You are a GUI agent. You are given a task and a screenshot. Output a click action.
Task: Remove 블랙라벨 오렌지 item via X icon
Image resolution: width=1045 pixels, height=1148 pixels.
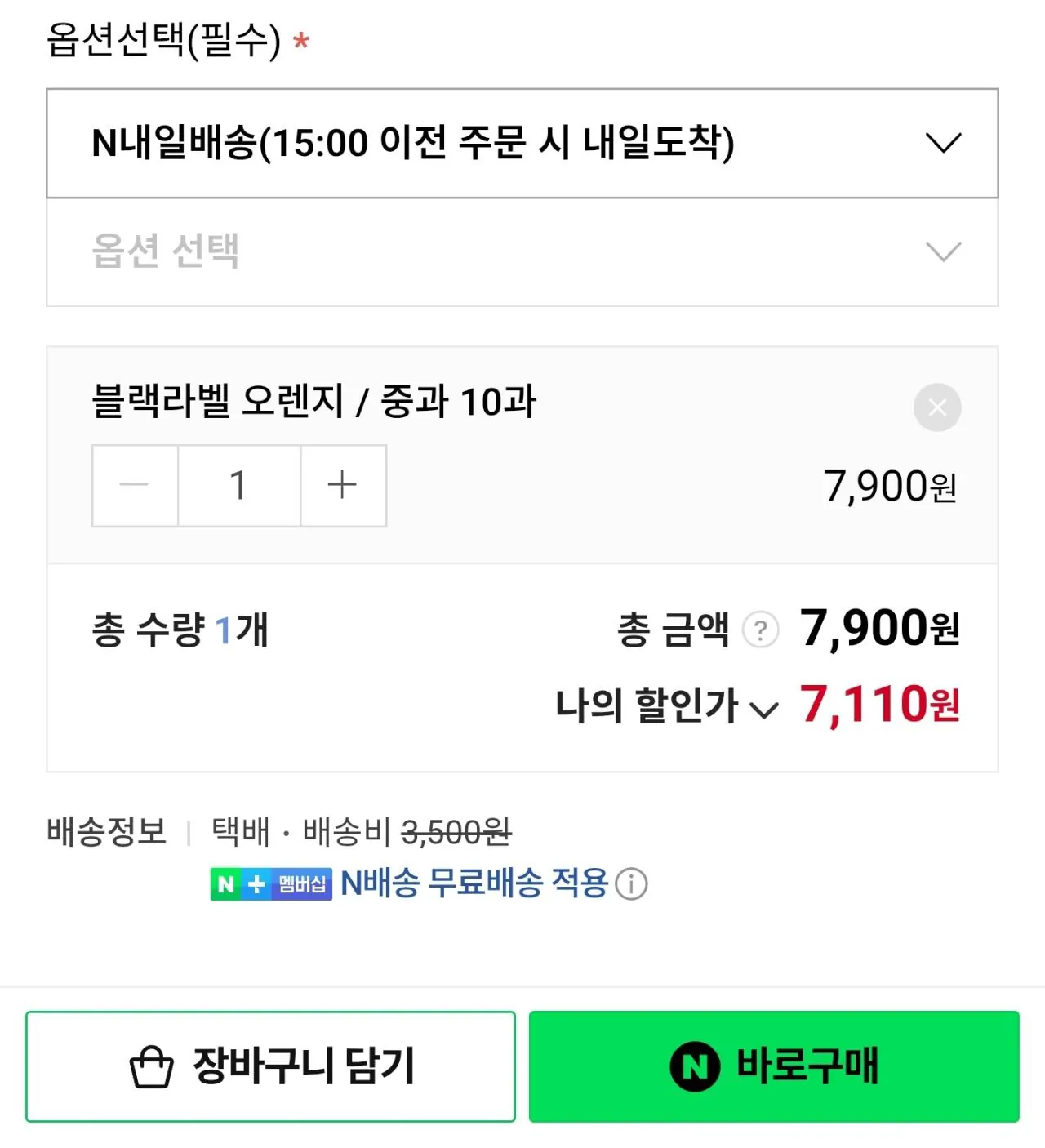click(x=937, y=407)
